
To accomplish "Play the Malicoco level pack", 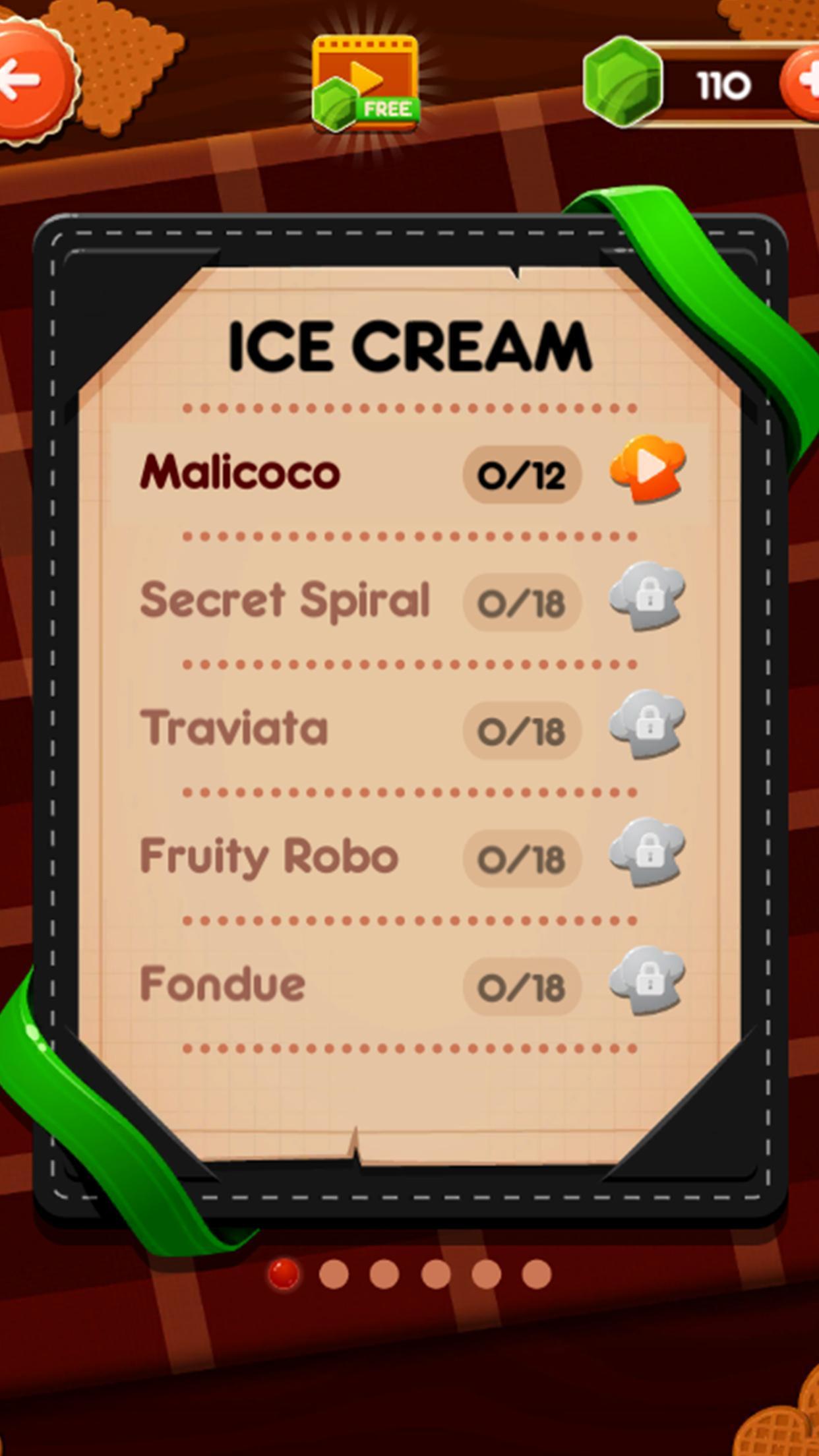I will pyautogui.click(x=648, y=470).
